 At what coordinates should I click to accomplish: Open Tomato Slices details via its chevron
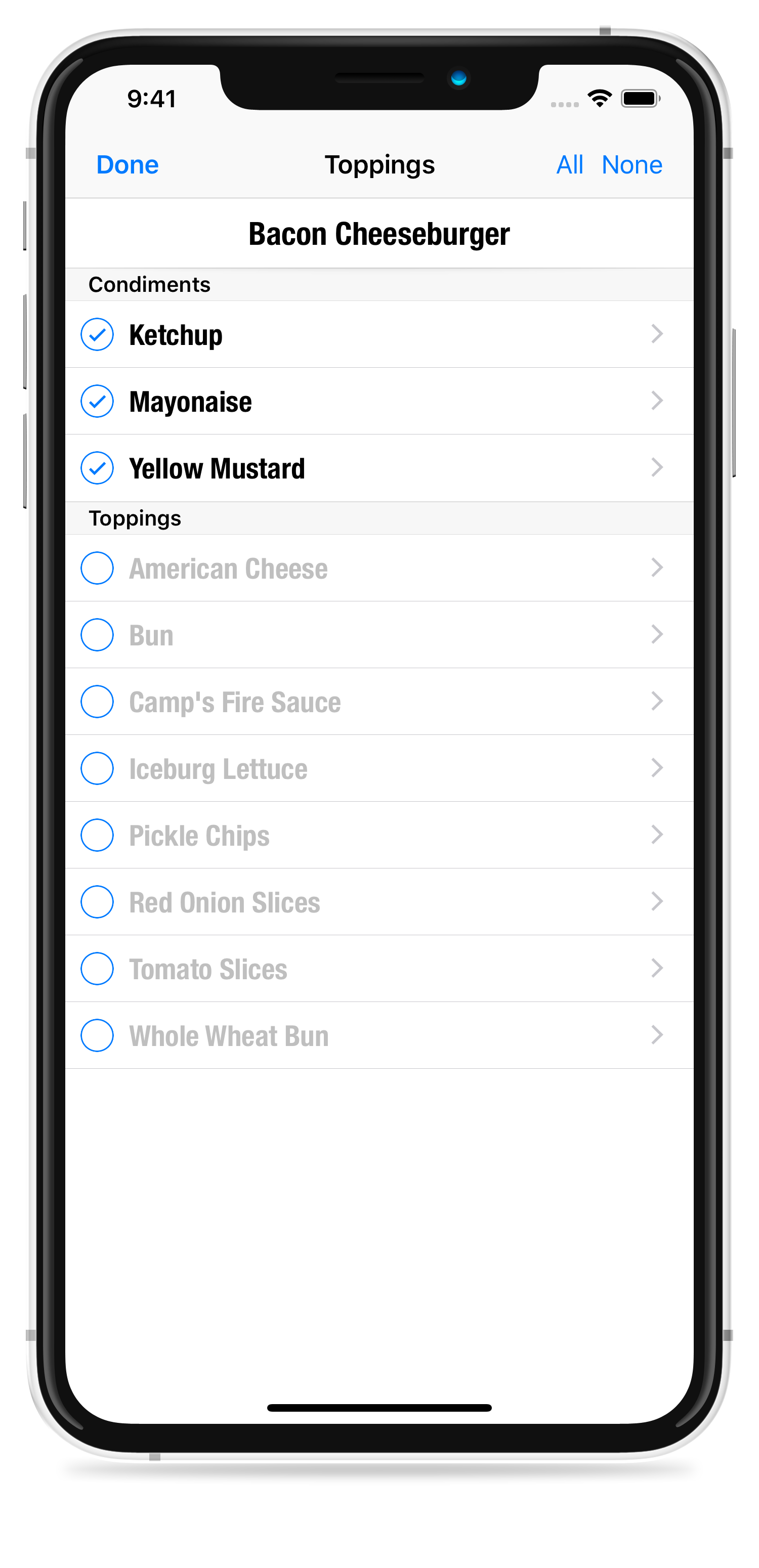[x=657, y=968]
